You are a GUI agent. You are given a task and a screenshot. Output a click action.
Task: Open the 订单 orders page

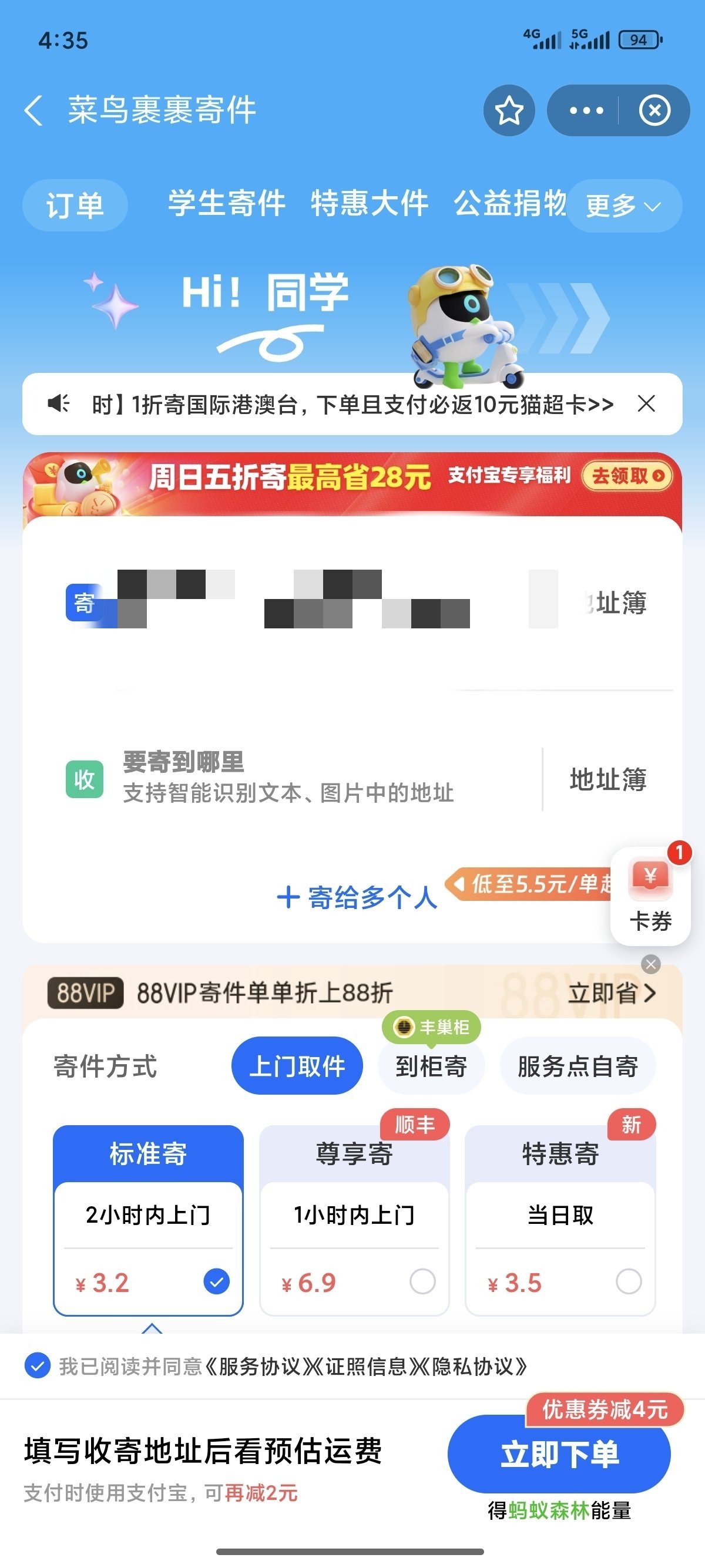point(75,205)
